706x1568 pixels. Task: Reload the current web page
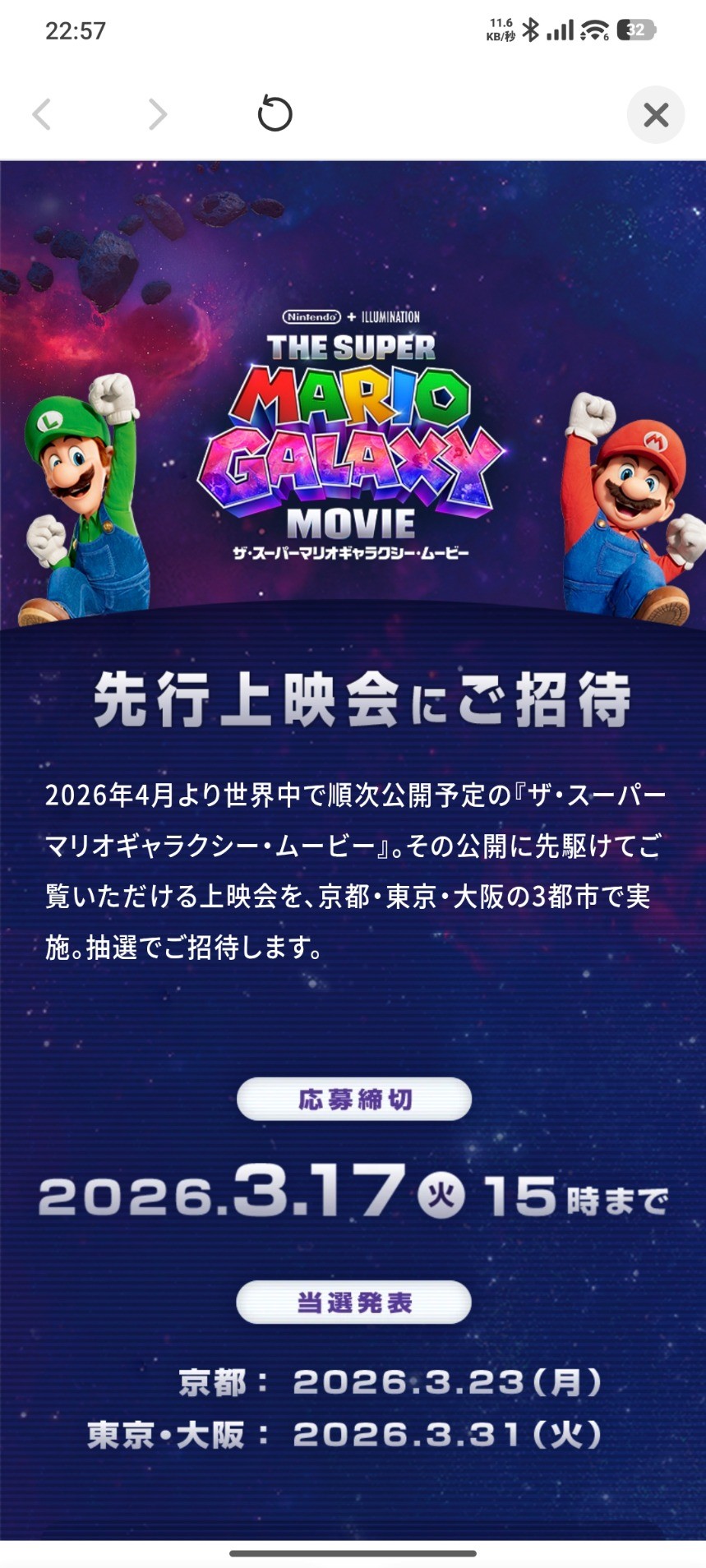[275, 114]
